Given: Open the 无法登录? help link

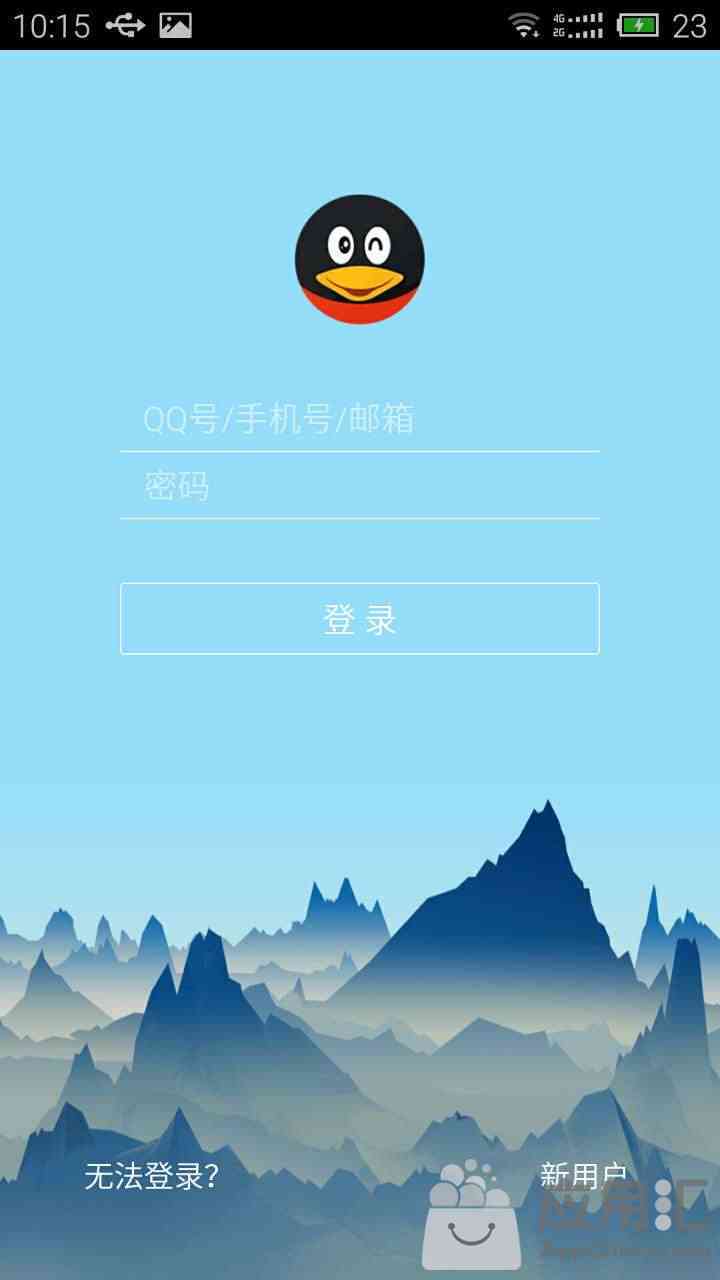Looking at the screenshot, I should [x=151, y=1176].
